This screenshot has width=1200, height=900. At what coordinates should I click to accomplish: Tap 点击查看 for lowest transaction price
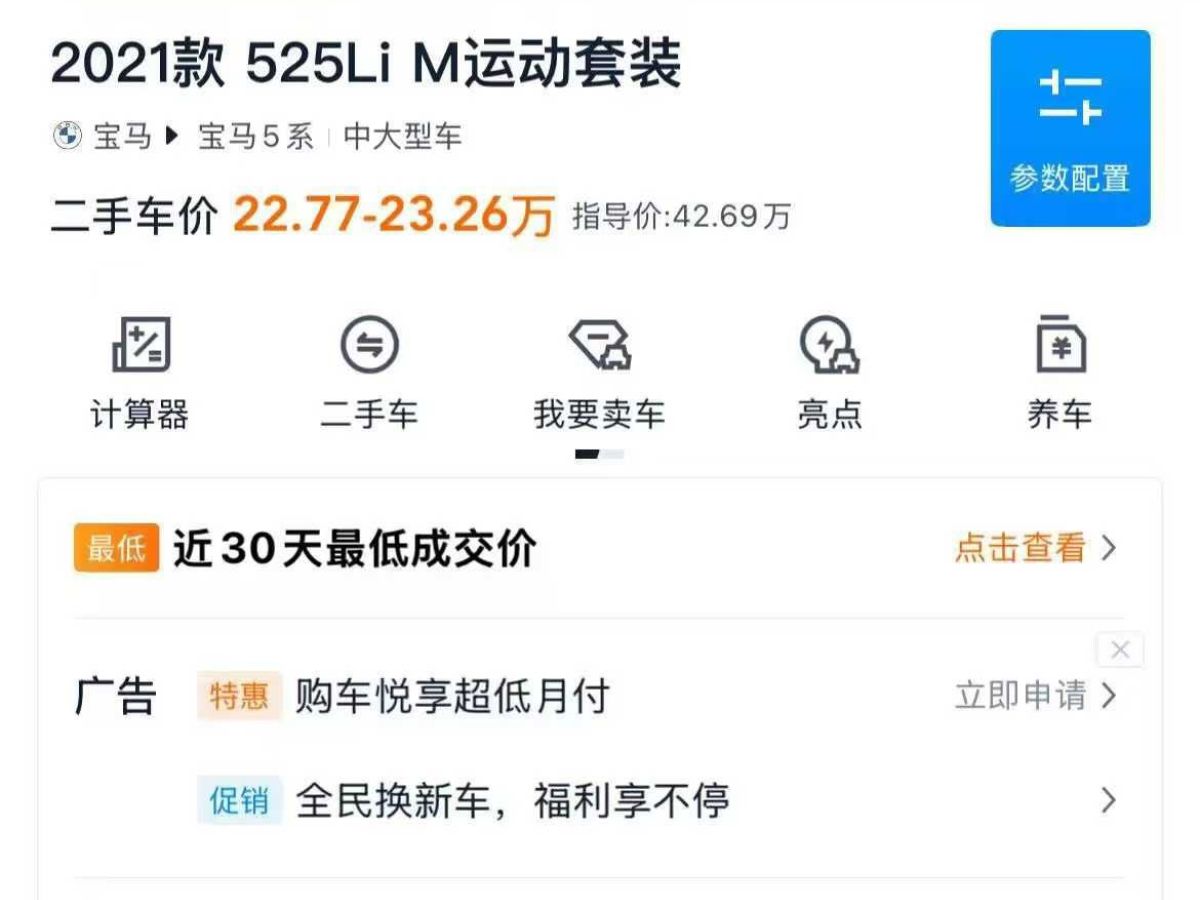(1034, 548)
